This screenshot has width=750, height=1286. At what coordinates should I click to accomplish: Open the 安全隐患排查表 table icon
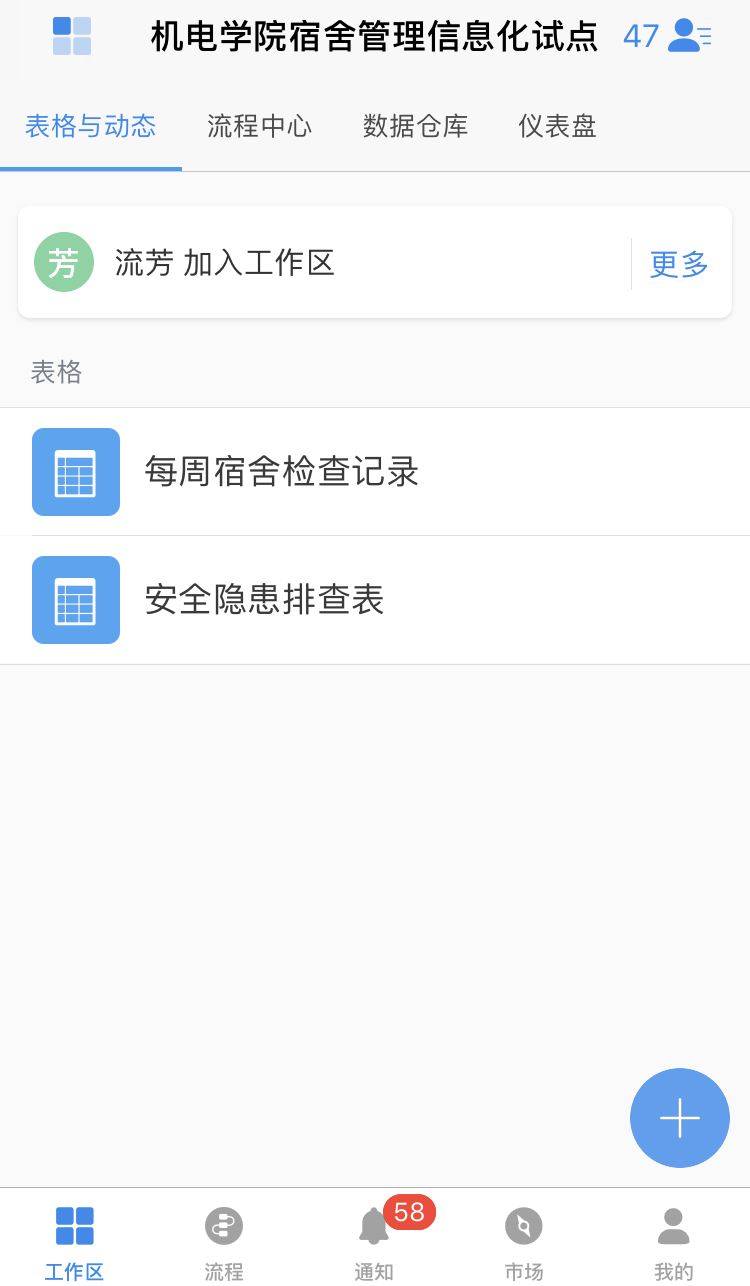[x=75, y=600]
